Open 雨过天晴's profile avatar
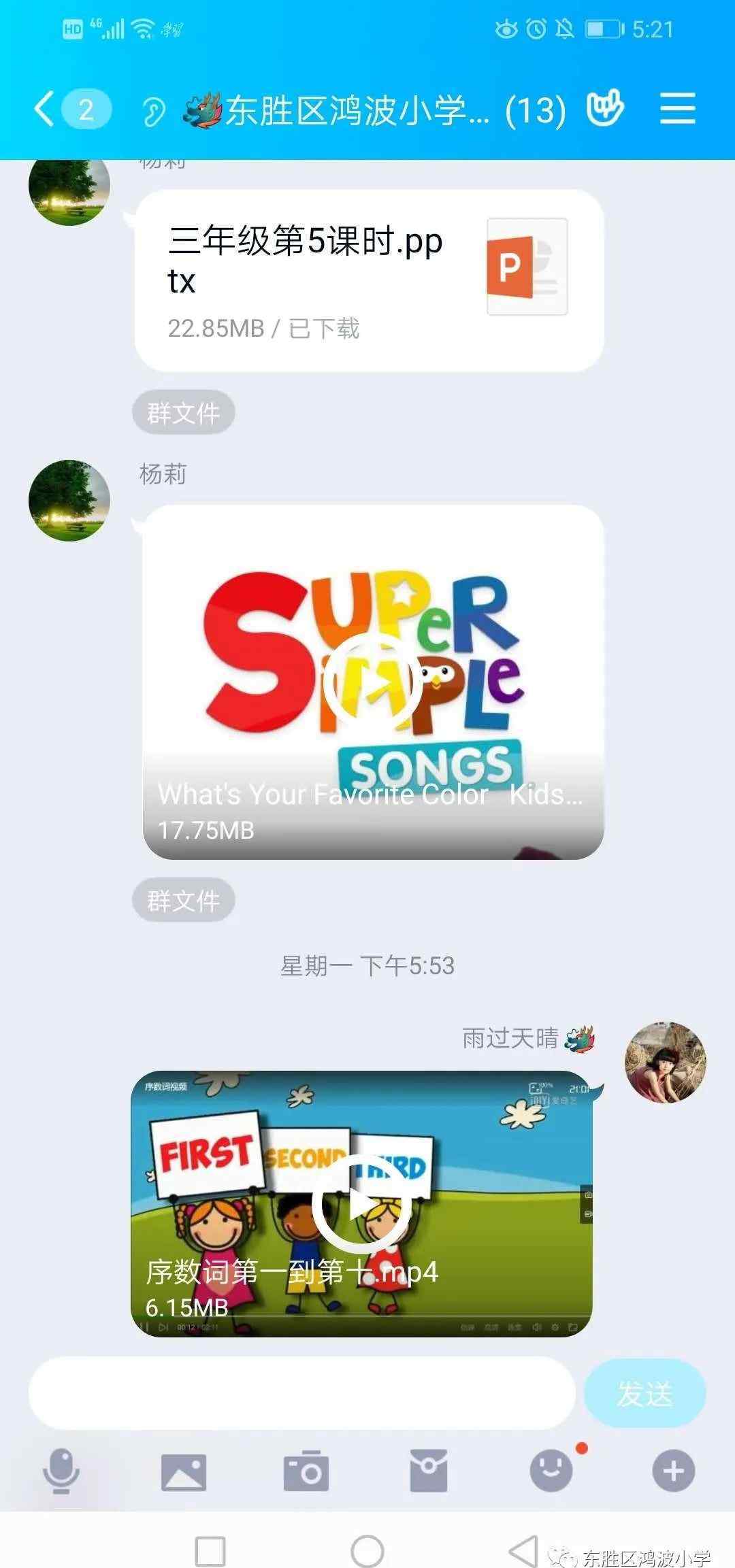This screenshot has height=1568, width=735. (665, 1061)
